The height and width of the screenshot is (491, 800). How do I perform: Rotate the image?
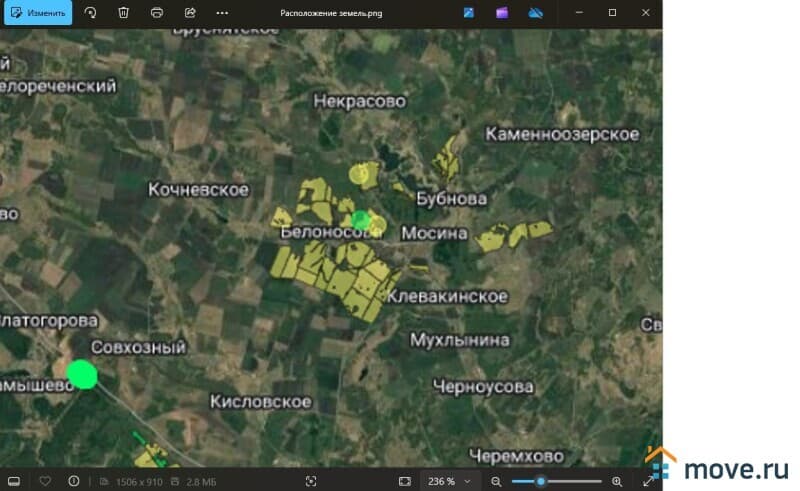[x=91, y=13]
